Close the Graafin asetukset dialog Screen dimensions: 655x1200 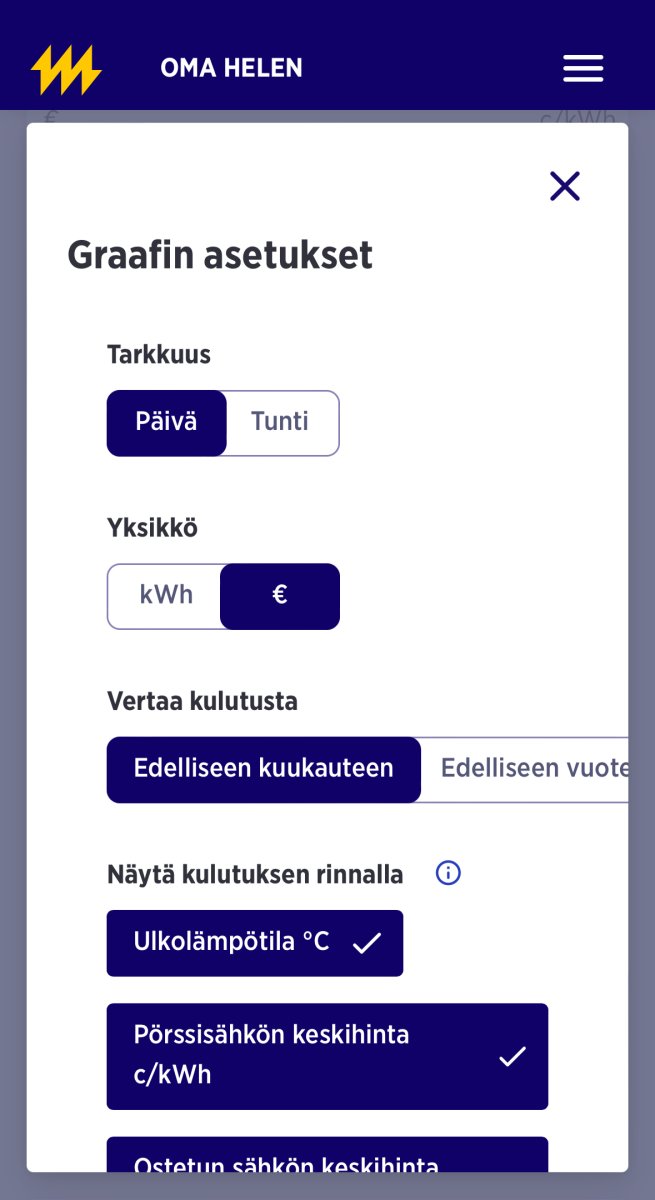point(565,186)
